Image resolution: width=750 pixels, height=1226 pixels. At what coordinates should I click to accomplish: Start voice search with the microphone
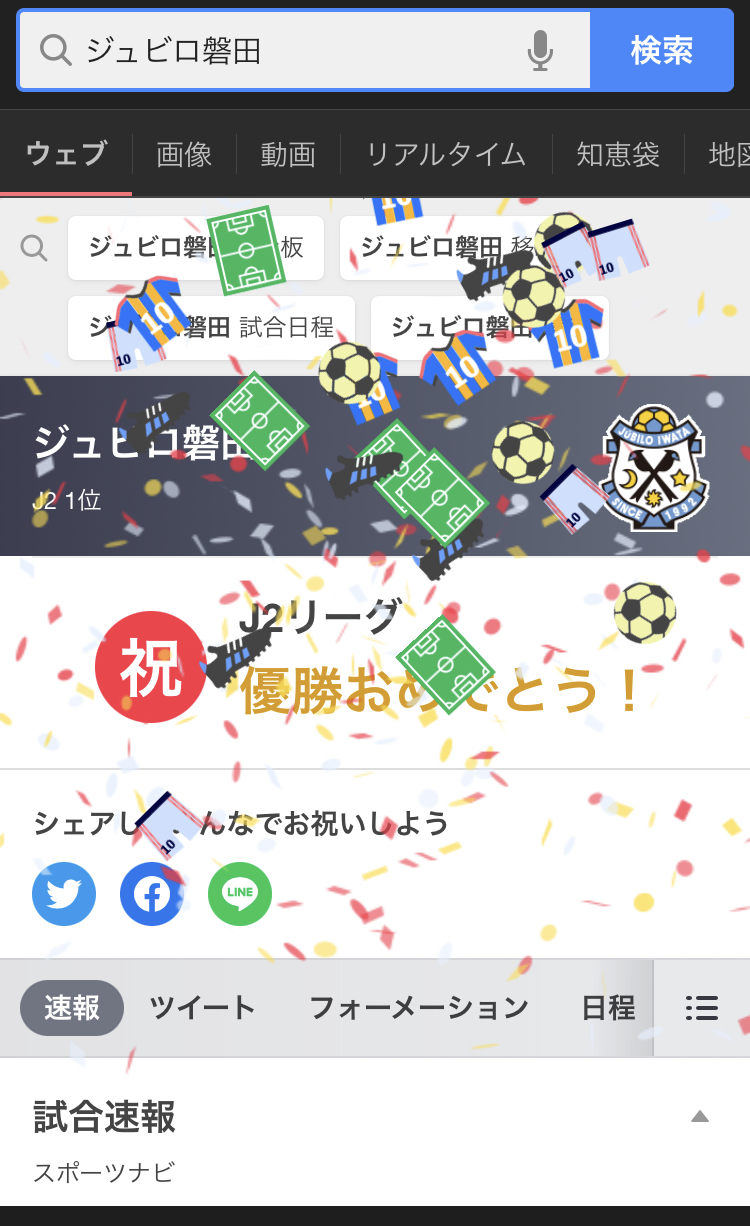click(540, 50)
